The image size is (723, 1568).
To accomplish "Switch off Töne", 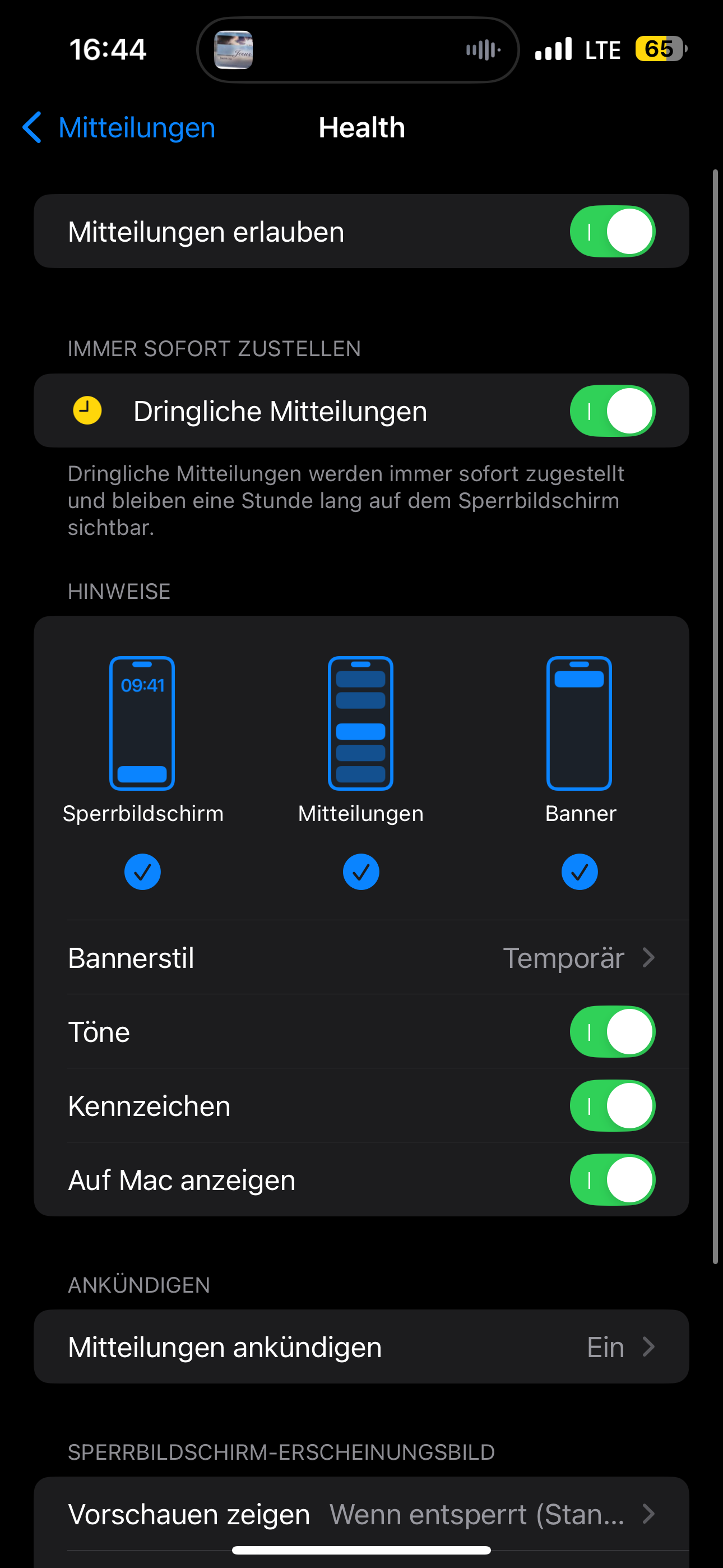I will tap(611, 1032).
